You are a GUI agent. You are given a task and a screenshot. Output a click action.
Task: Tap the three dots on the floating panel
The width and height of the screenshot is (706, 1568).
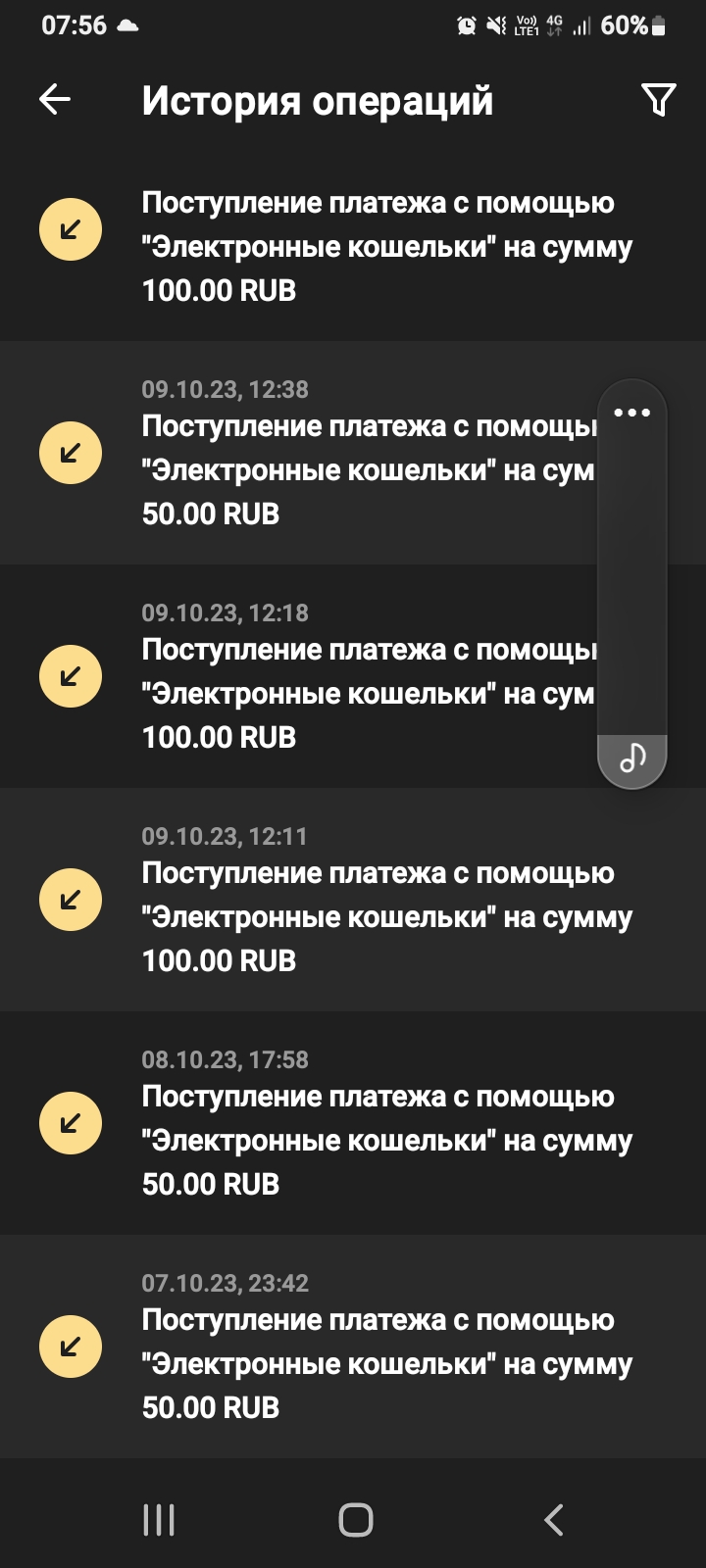point(631,413)
